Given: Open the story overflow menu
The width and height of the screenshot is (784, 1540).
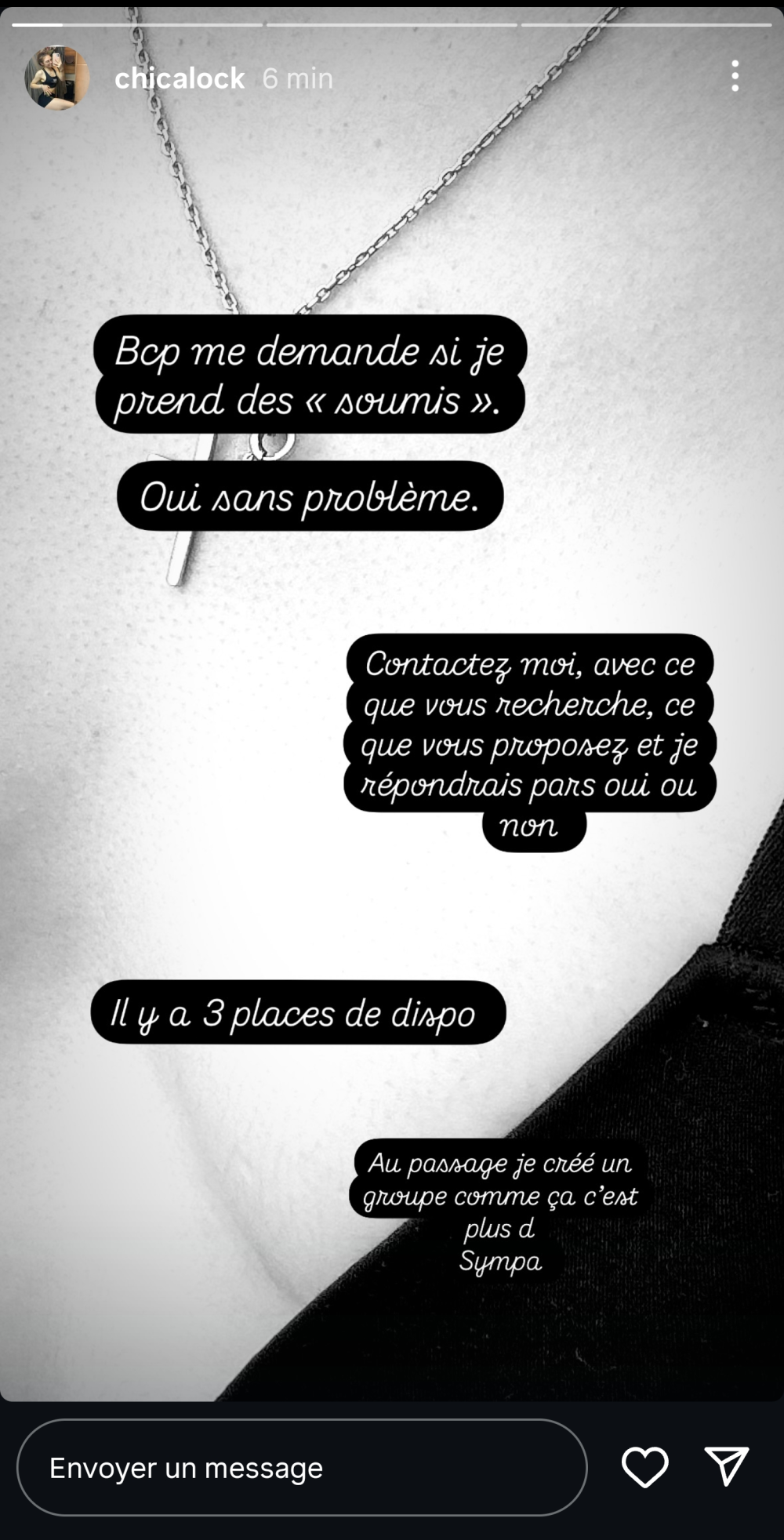Looking at the screenshot, I should tap(735, 76).
